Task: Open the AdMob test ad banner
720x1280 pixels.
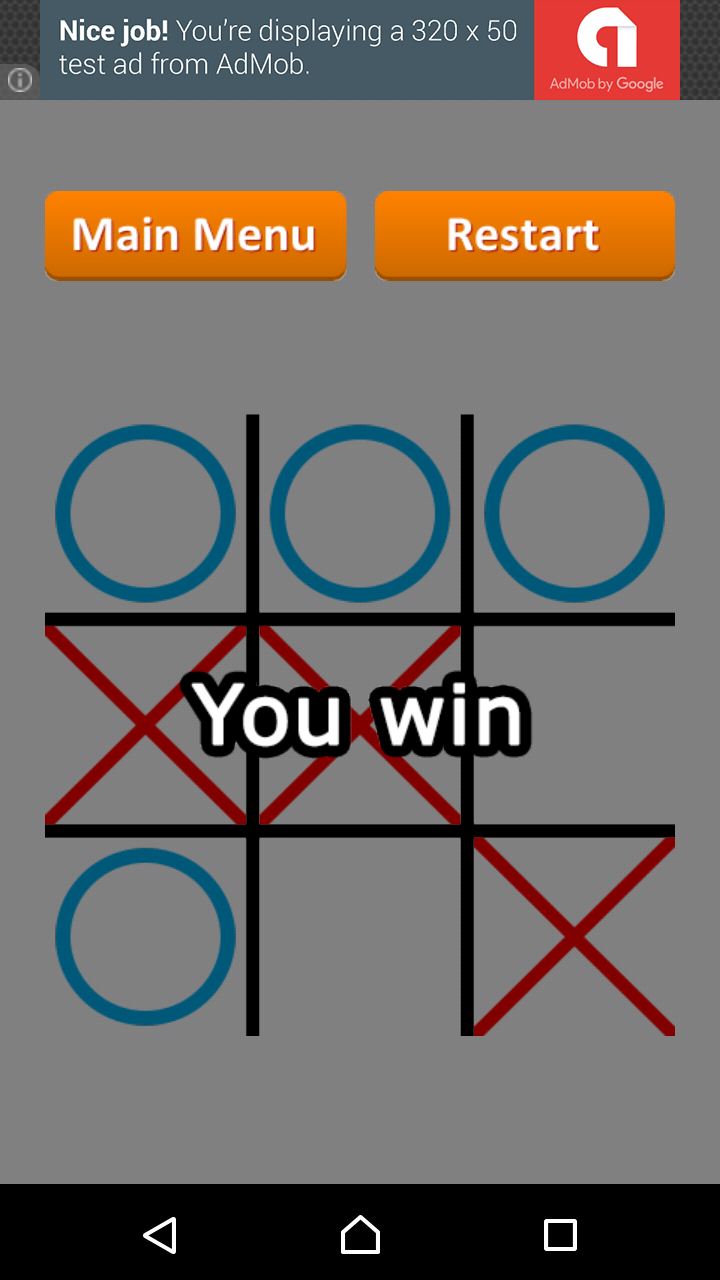Action: (x=360, y=50)
